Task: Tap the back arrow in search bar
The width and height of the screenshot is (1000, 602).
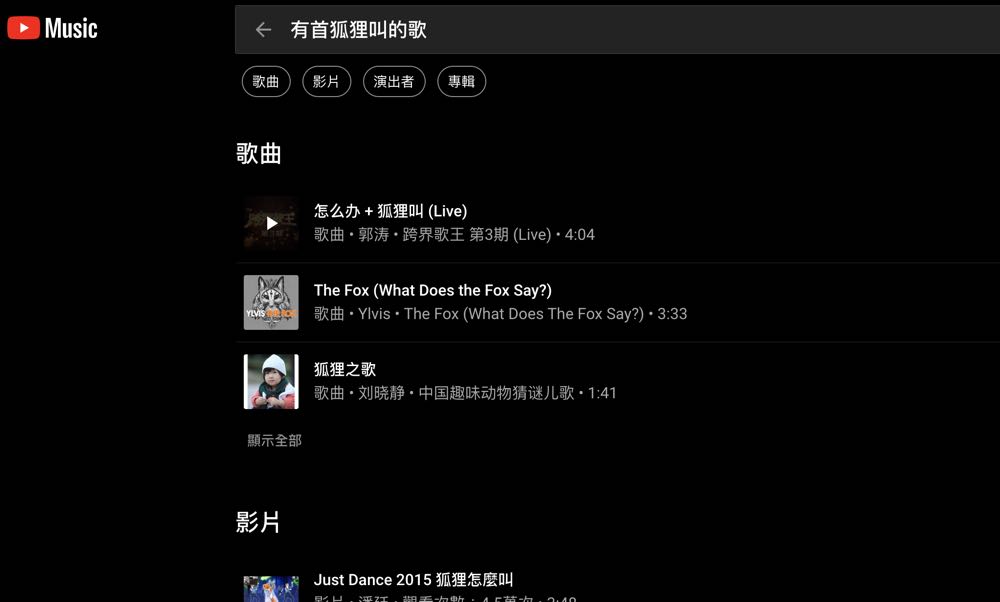Action: click(263, 30)
